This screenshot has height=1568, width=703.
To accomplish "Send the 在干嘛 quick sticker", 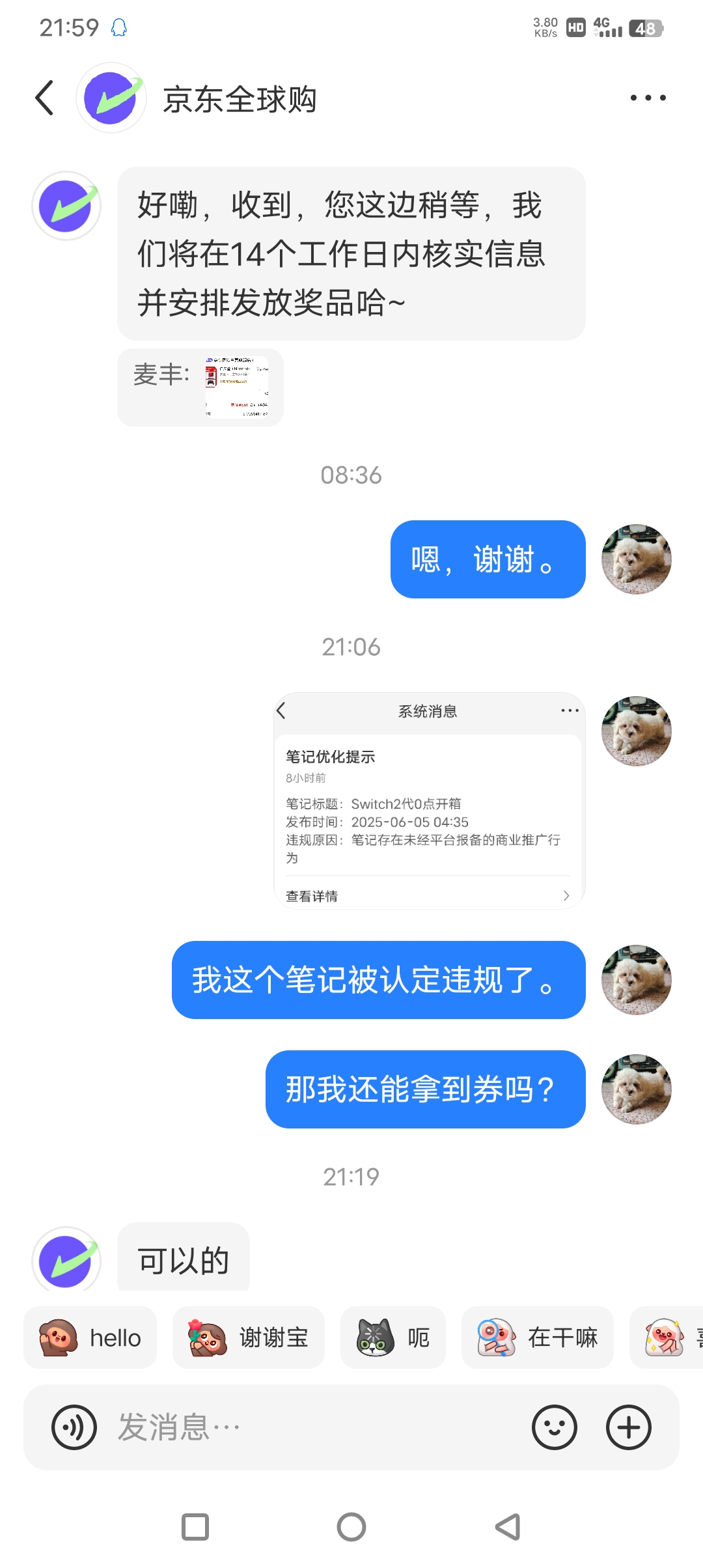I will (538, 1337).
